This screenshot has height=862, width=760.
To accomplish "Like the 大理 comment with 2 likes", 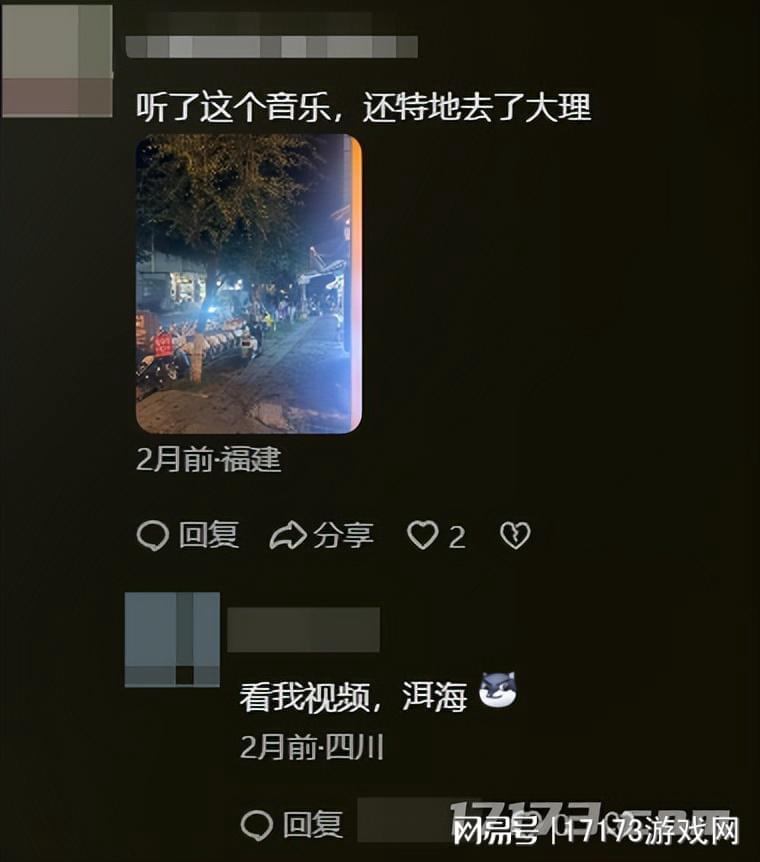I will click(x=424, y=536).
